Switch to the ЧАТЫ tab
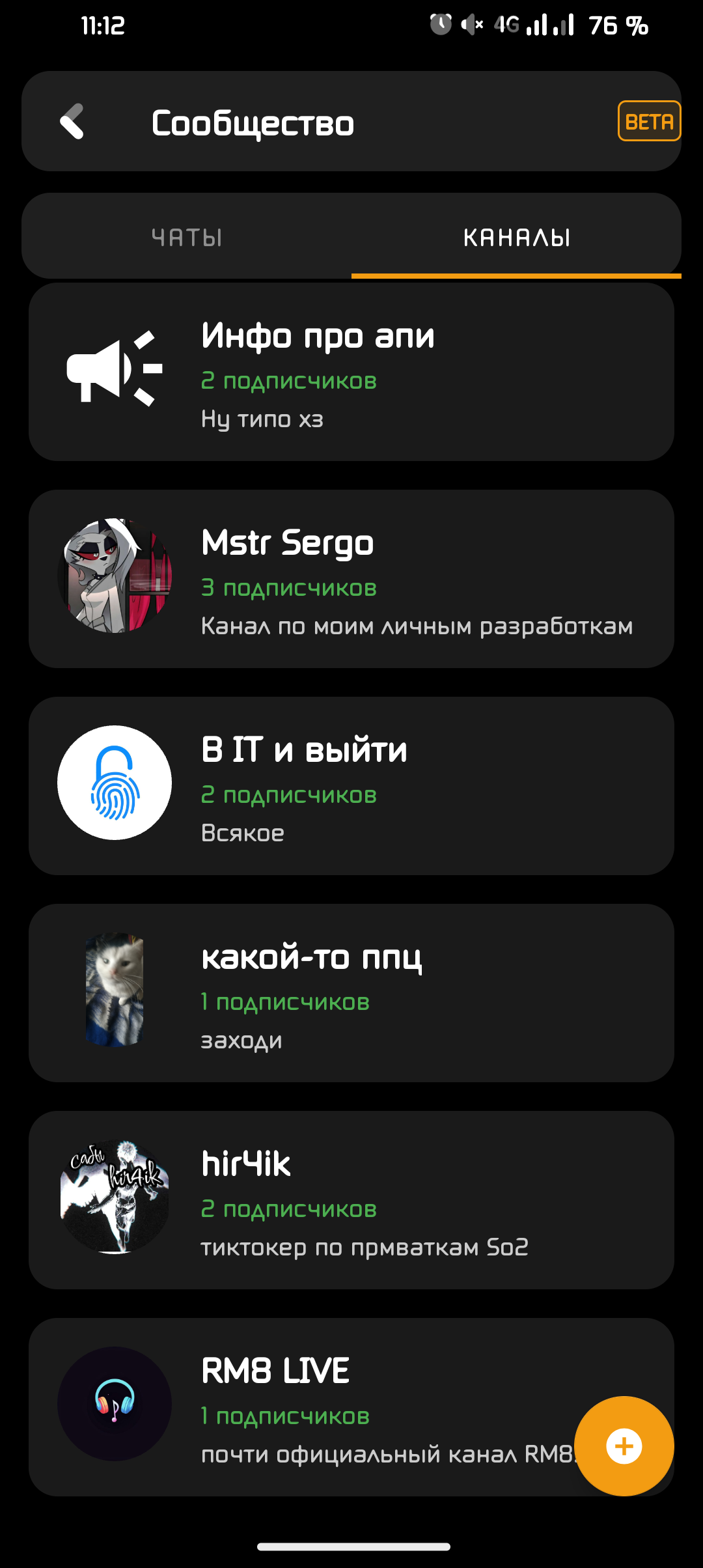This screenshot has width=703, height=1568. (187, 236)
